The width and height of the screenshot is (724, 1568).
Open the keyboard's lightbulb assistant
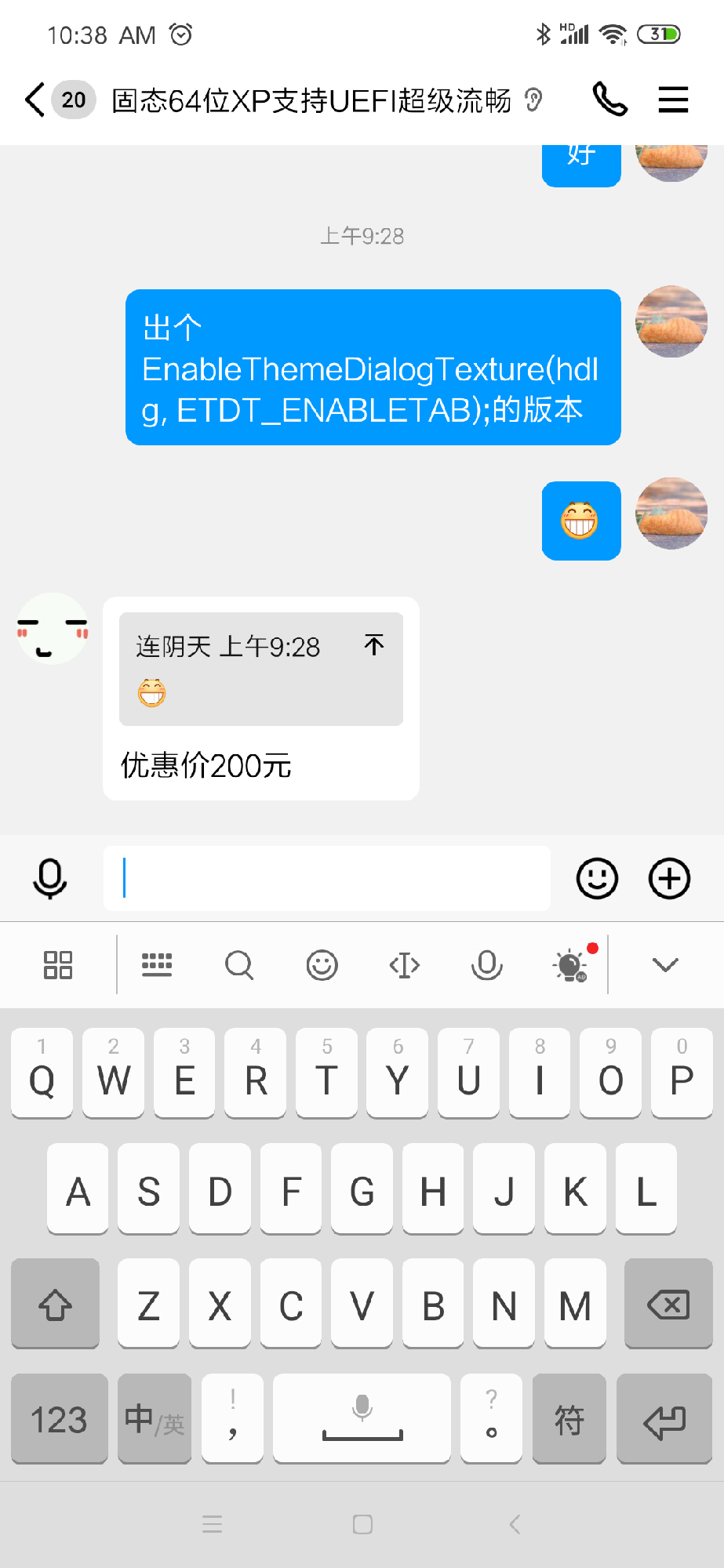click(570, 965)
